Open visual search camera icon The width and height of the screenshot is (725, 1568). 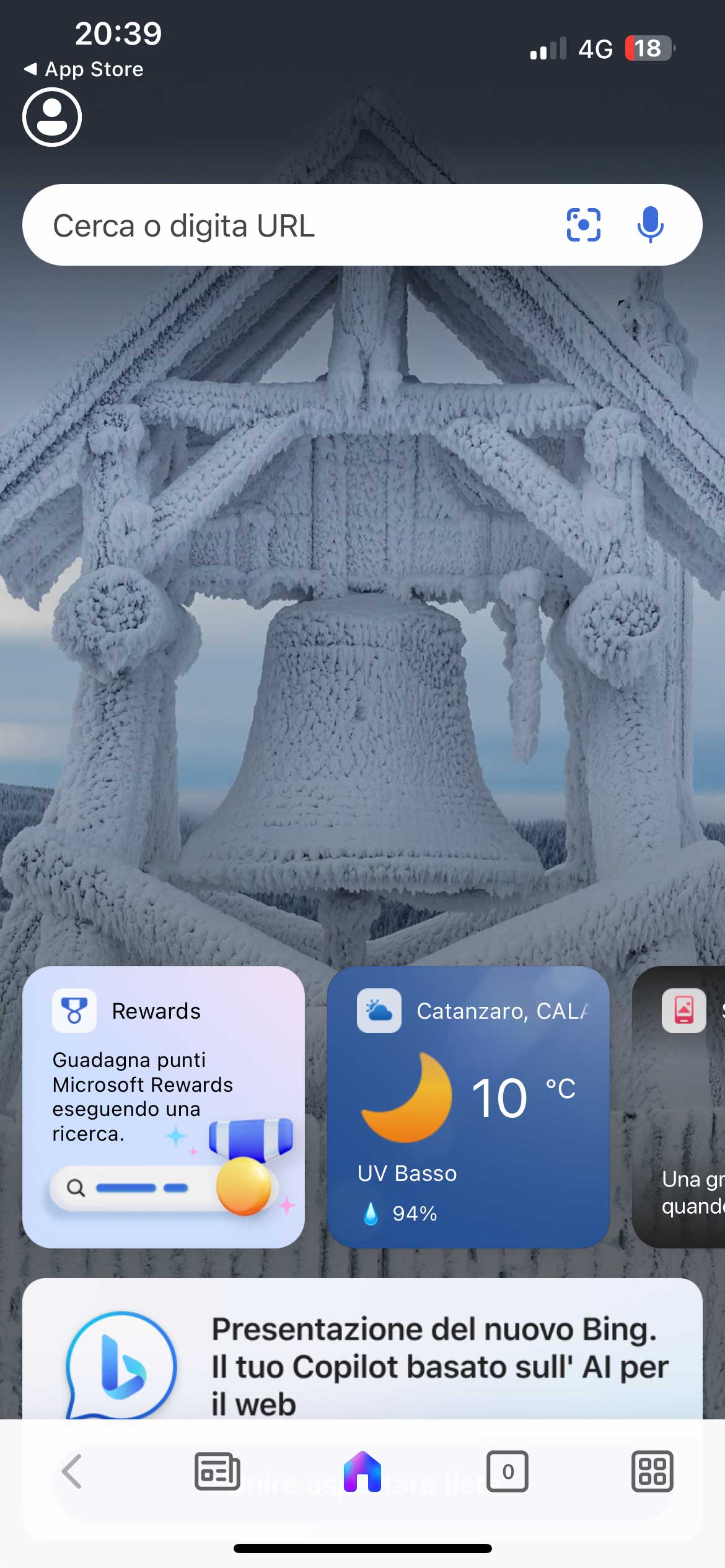click(x=583, y=225)
